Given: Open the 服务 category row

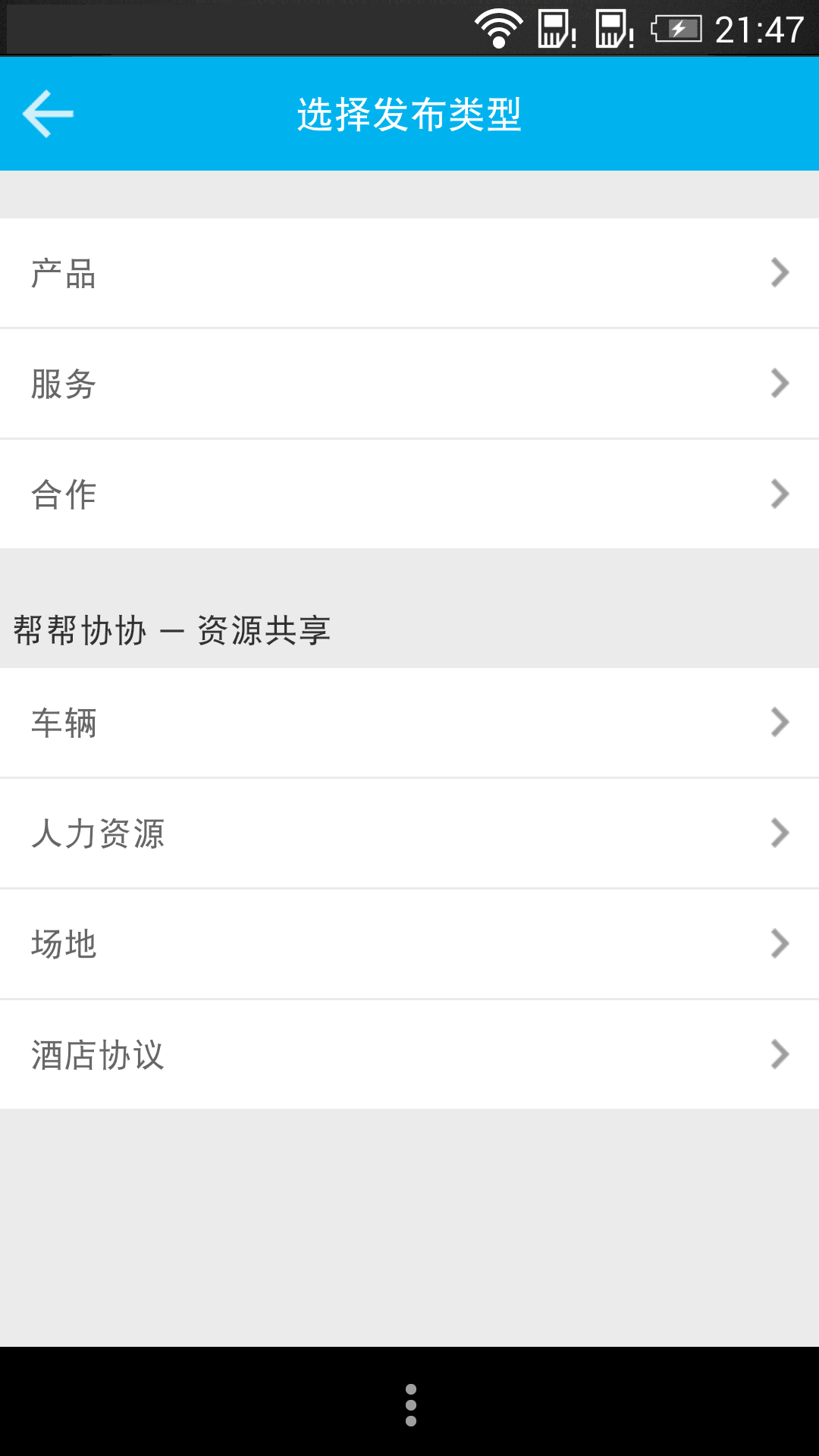Looking at the screenshot, I should pyautogui.click(x=409, y=384).
